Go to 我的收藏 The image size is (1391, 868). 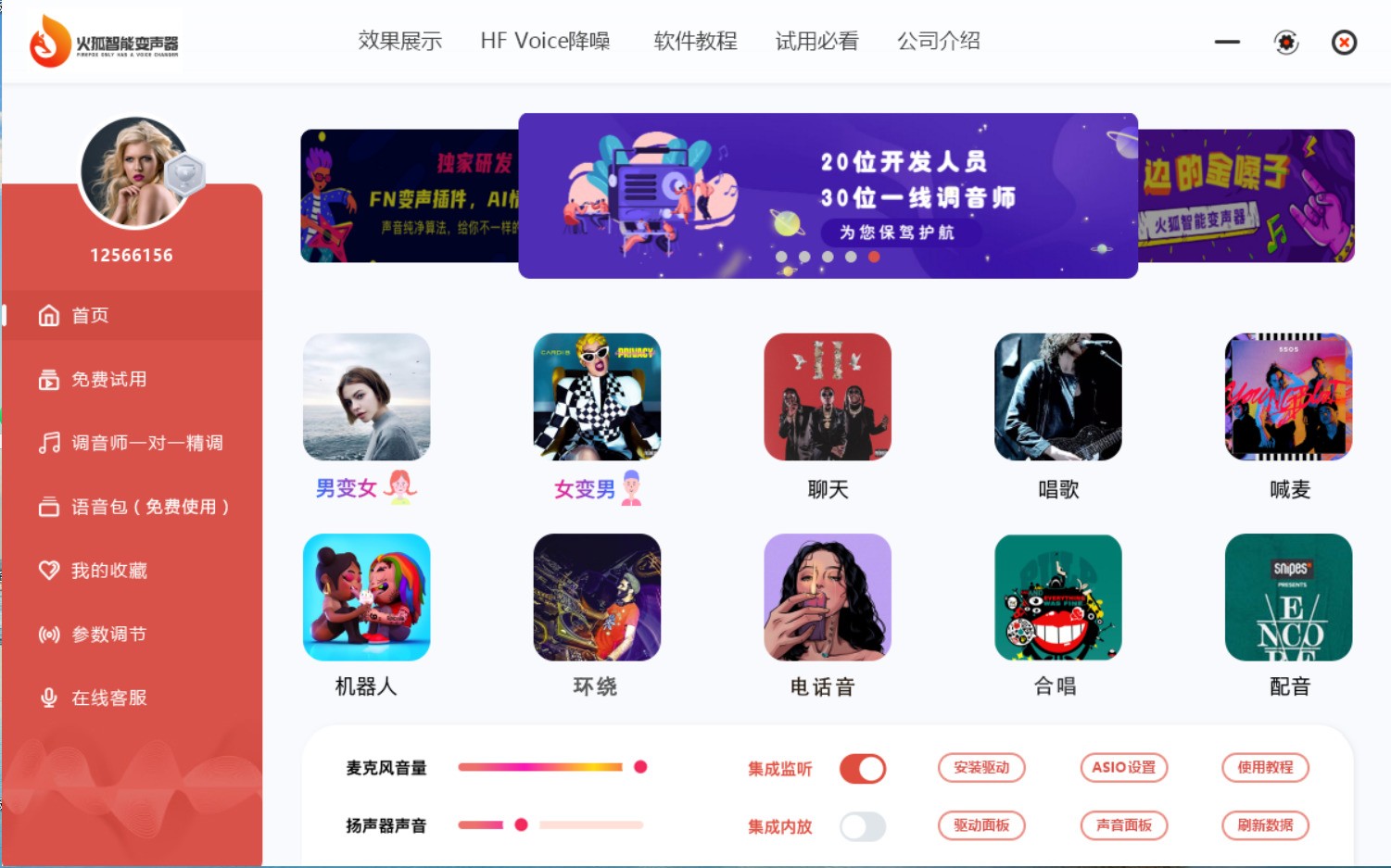coord(108,571)
